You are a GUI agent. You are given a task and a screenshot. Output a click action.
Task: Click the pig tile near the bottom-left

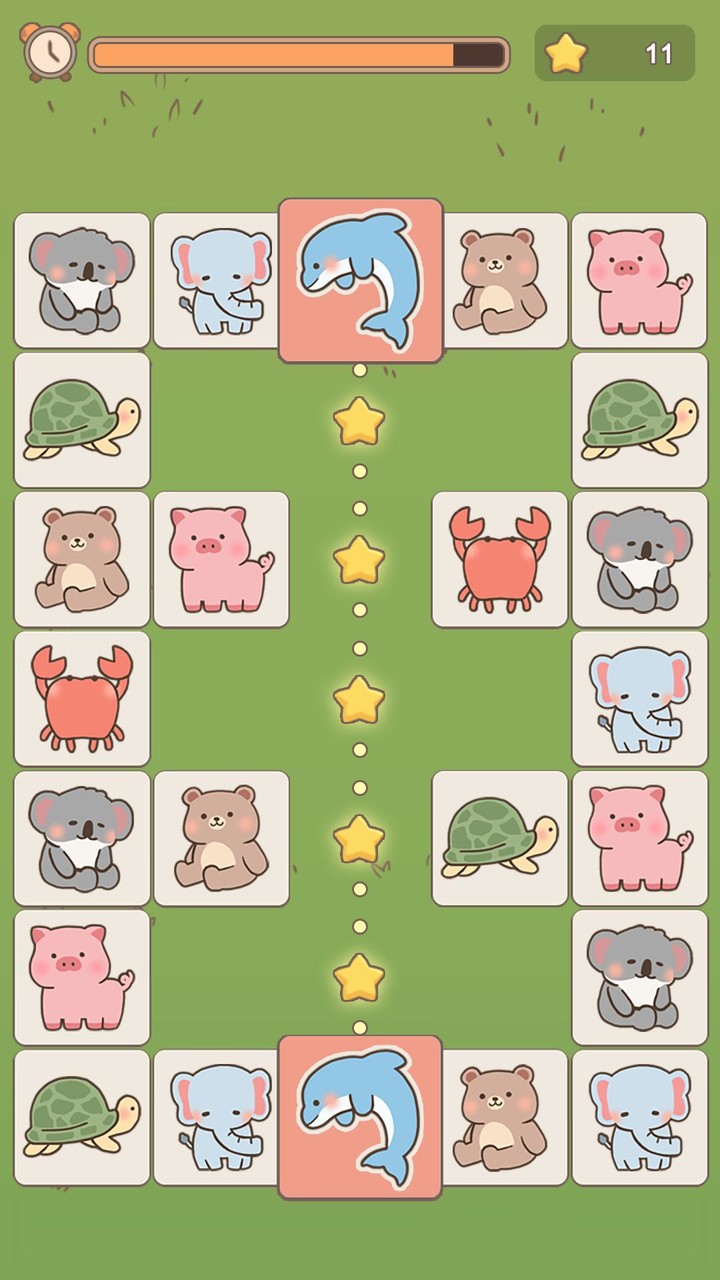pyautogui.click(x=81, y=977)
